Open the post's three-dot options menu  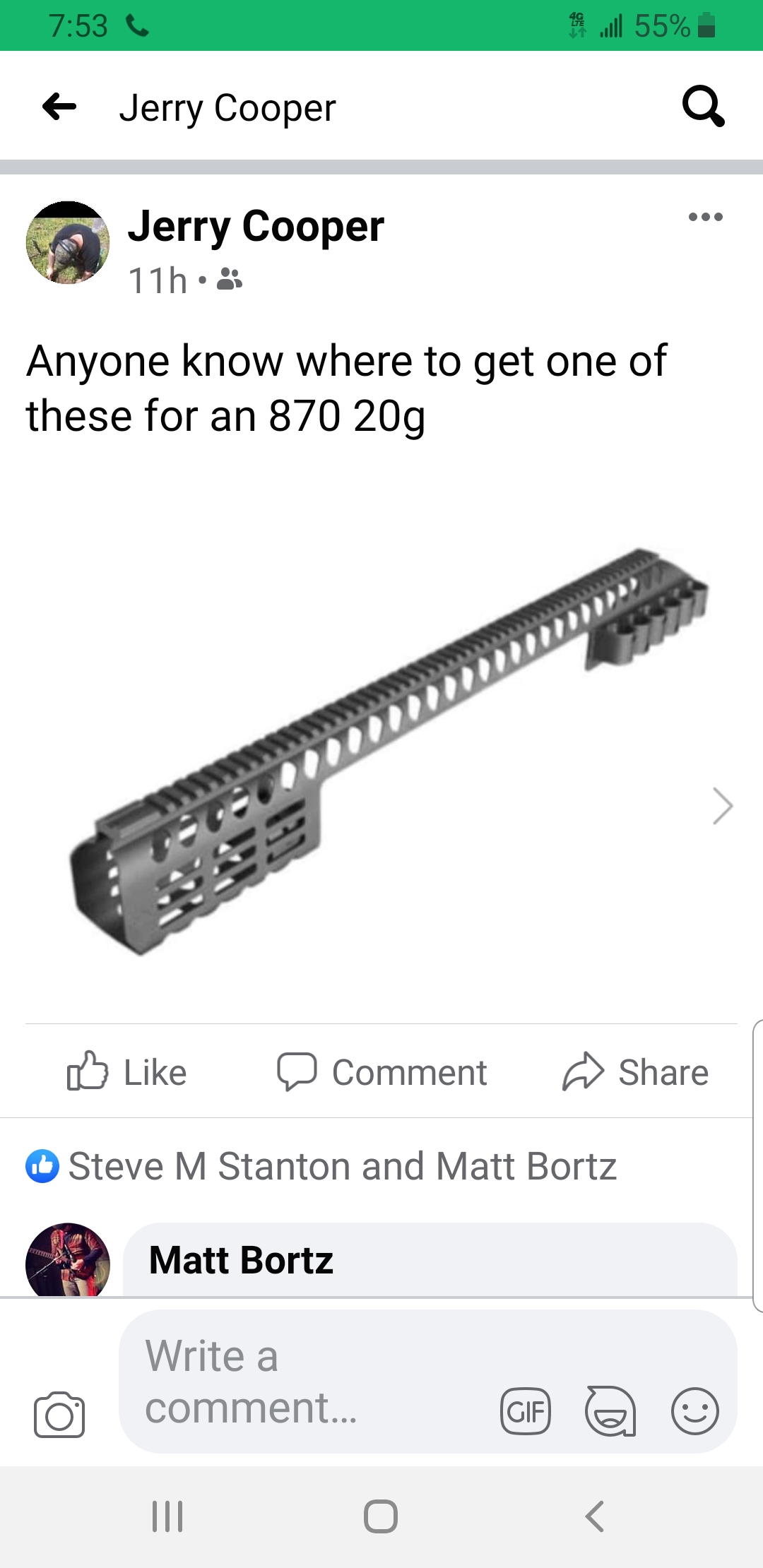(x=705, y=217)
